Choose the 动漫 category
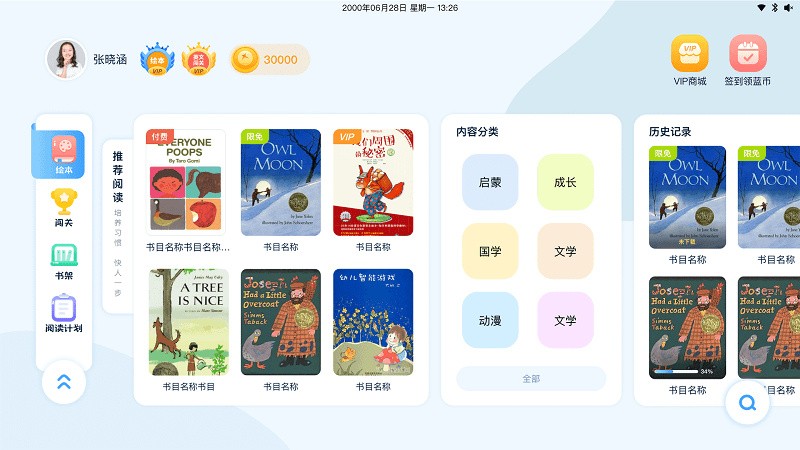The width and height of the screenshot is (800, 450). (490, 320)
